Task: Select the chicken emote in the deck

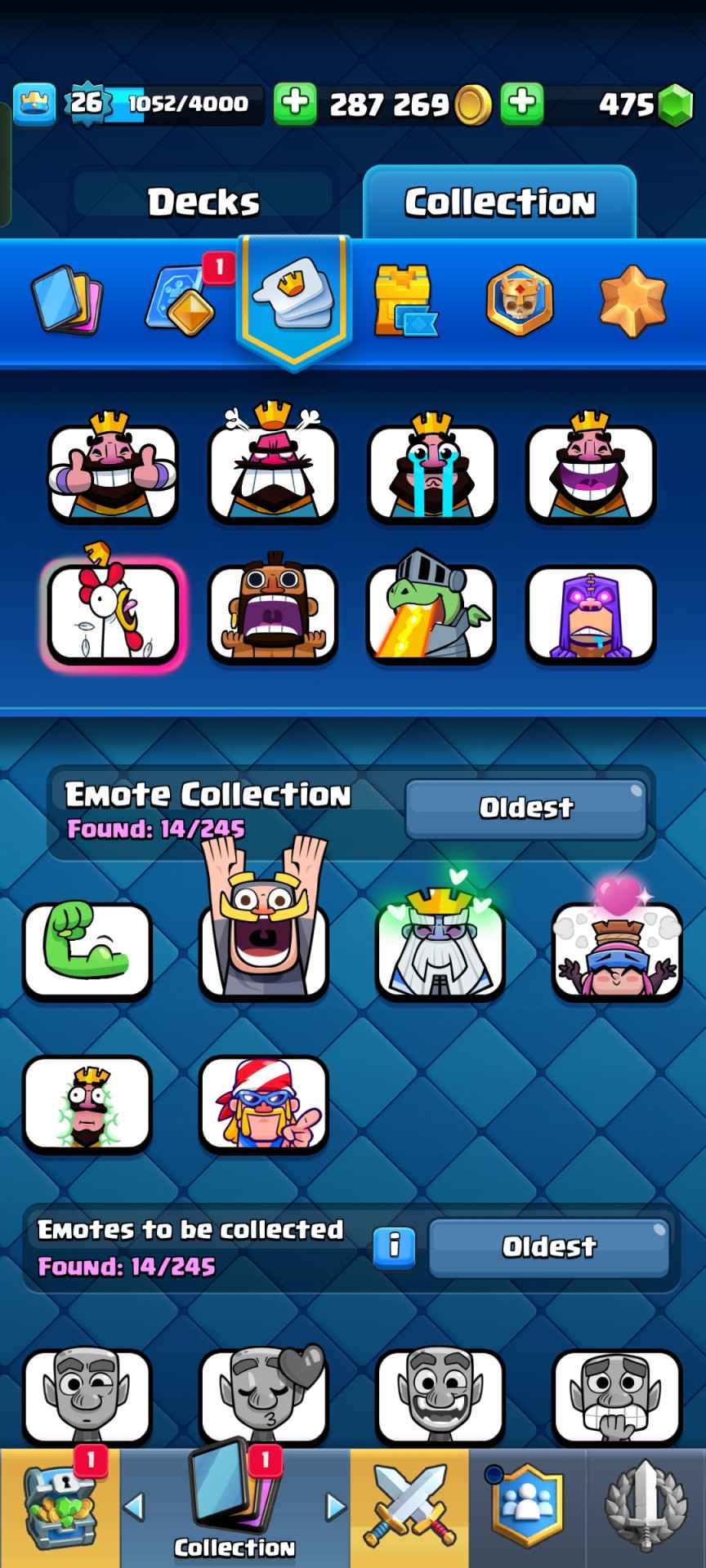Action: coord(113,614)
